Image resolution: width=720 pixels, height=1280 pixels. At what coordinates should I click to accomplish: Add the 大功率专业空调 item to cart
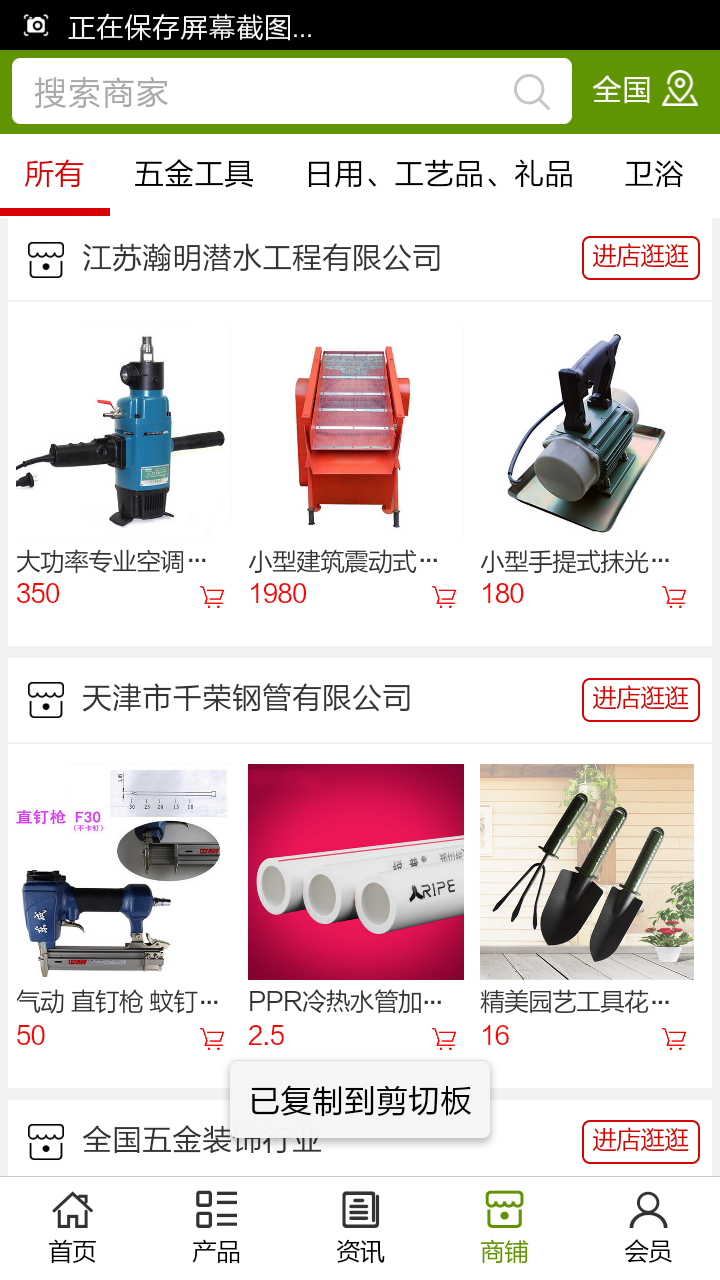pos(212,597)
